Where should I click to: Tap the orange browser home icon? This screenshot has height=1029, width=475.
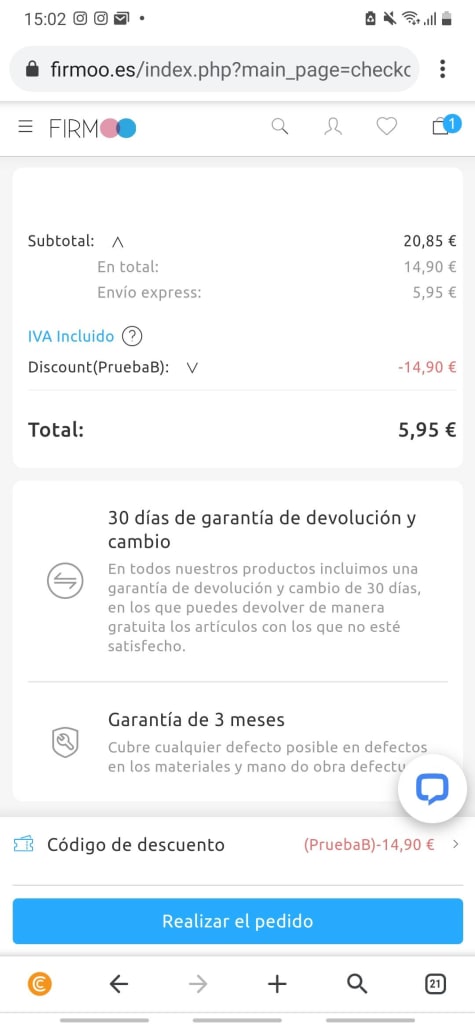39,983
